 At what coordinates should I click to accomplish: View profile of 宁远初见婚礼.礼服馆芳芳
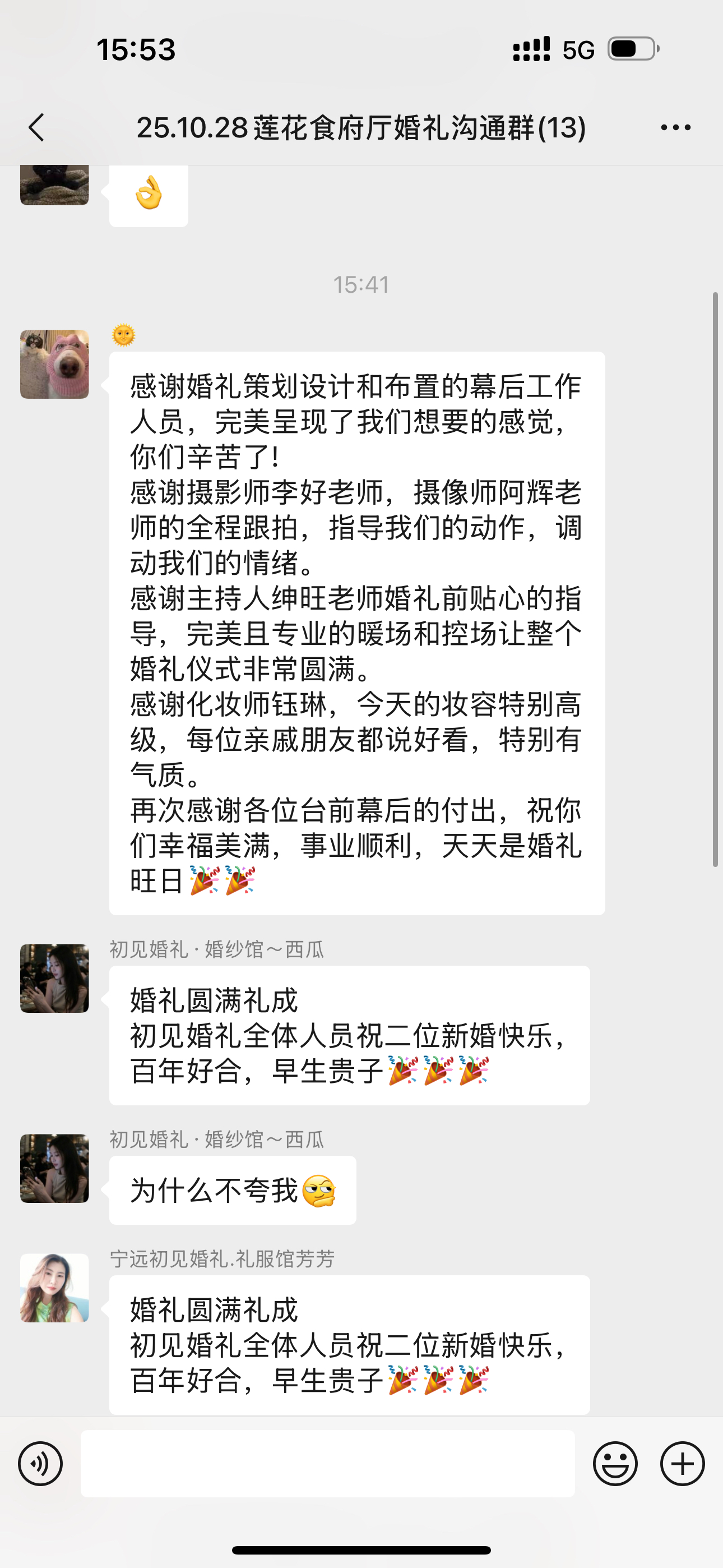(55, 1288)
